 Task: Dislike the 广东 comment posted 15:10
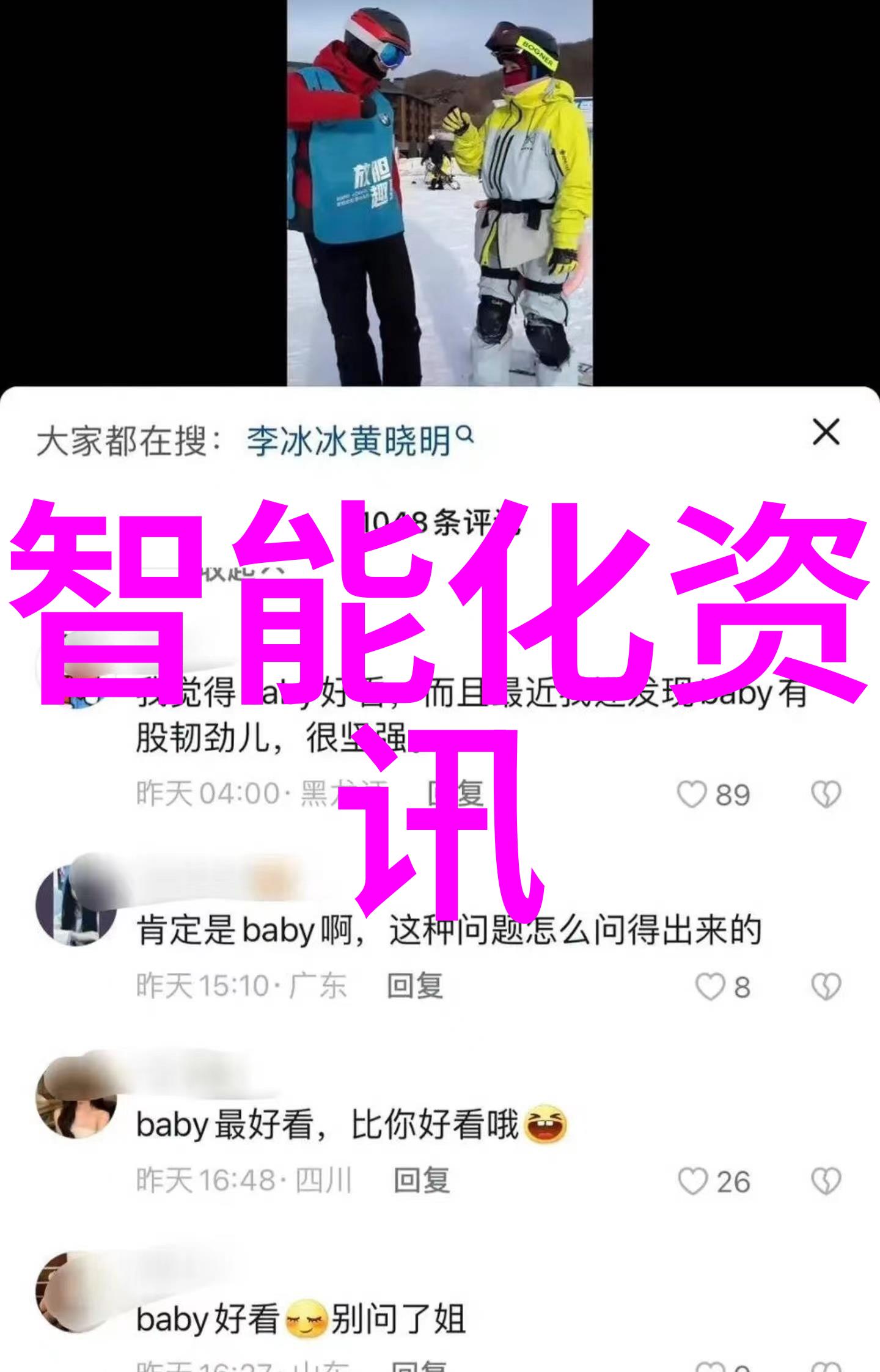click(826, 986)
